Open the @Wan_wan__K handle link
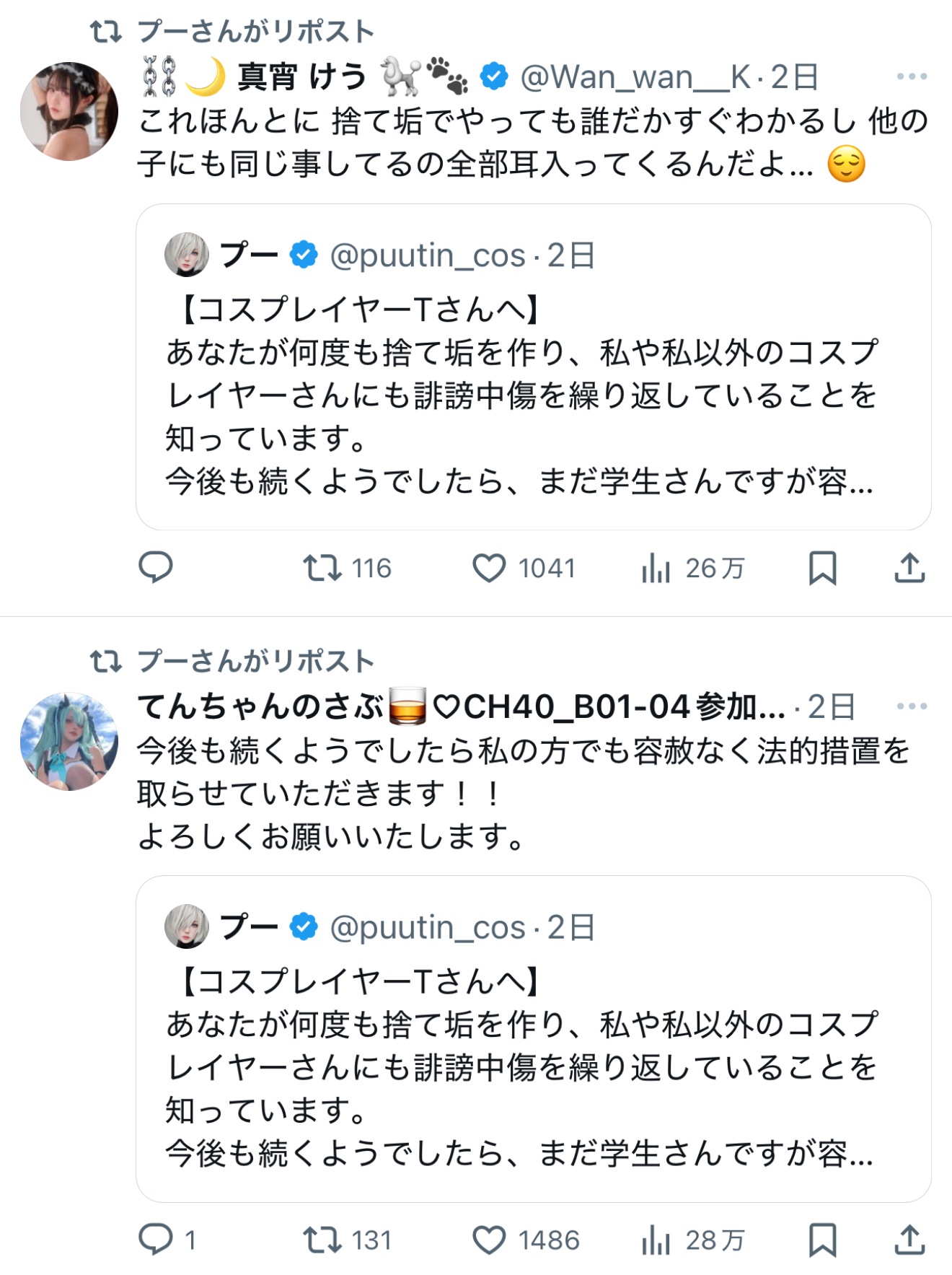This screenshot has width=952, height=1275. 635,76
